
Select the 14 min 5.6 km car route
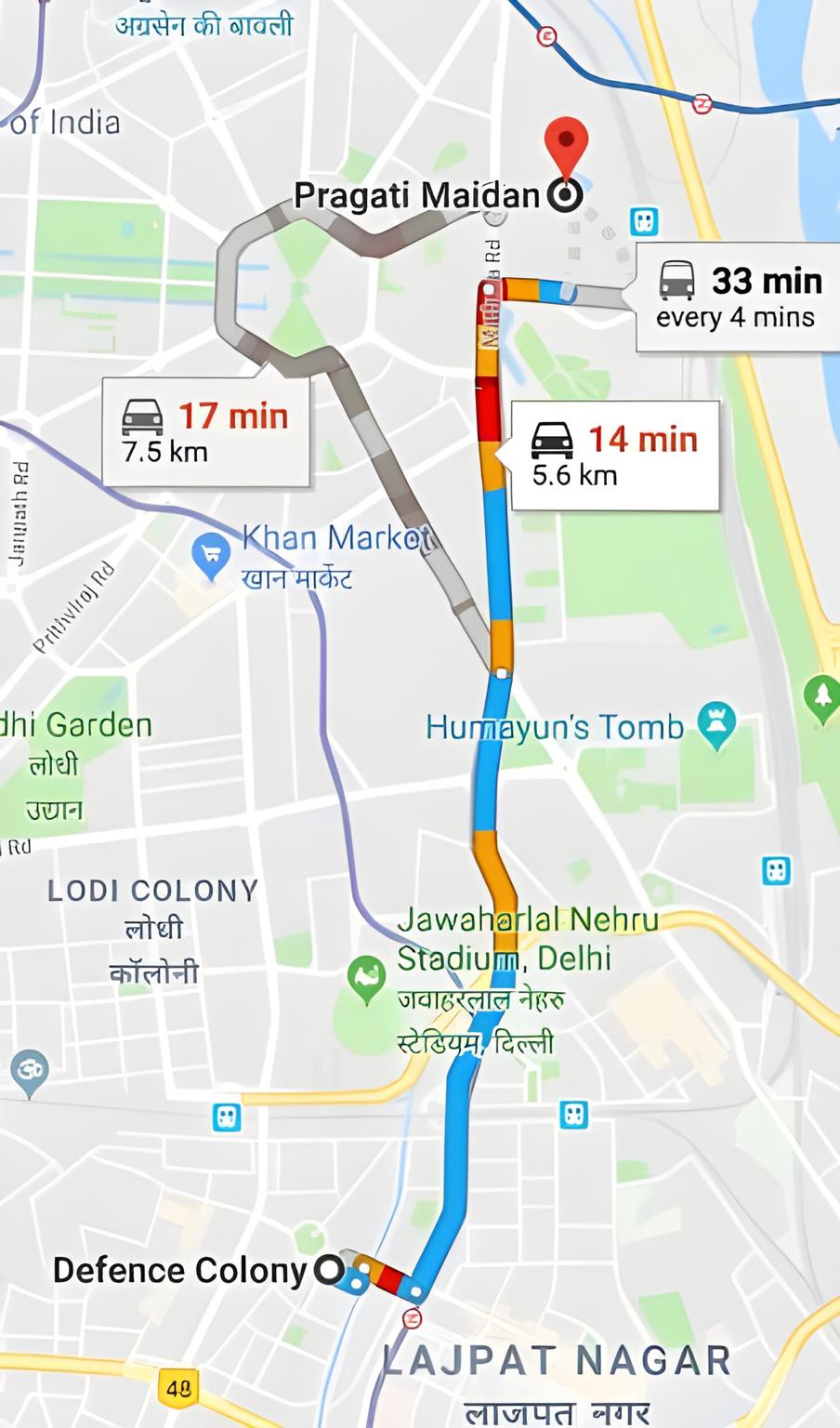(x=615, y=456)
